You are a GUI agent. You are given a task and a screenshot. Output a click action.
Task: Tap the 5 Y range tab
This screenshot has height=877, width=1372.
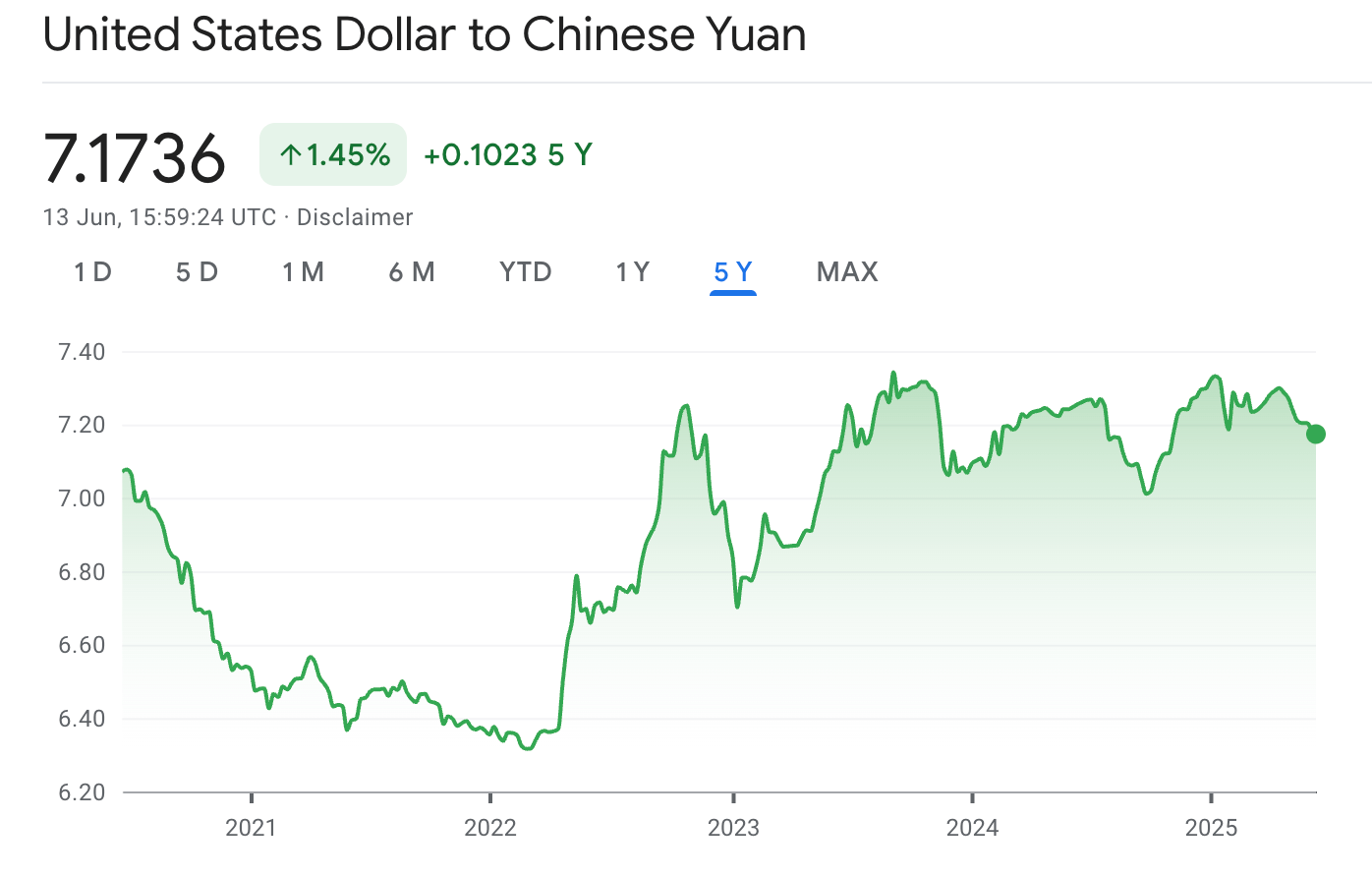pyautogui.click(x=733, y=272)
